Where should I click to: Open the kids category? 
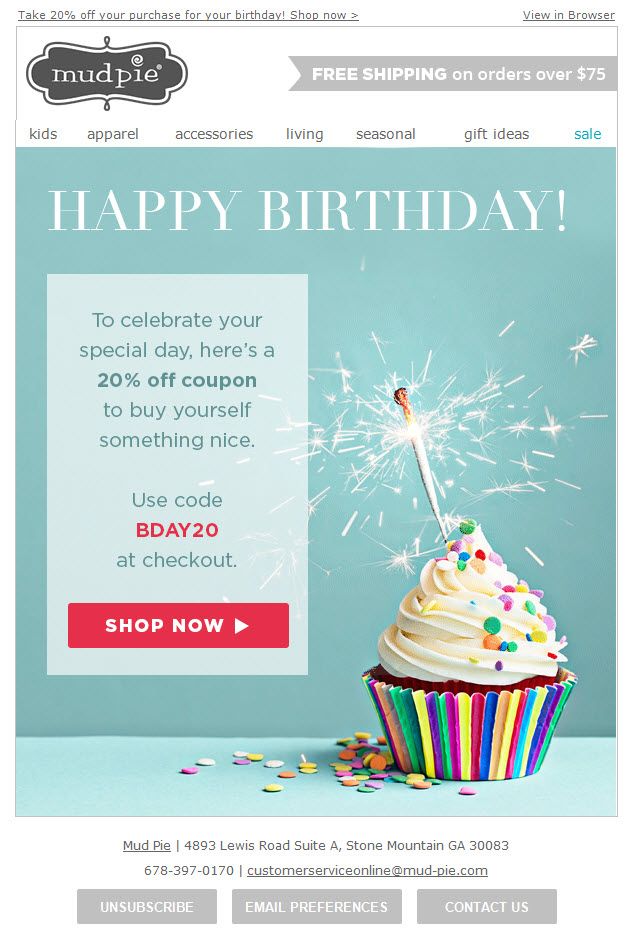point(43,134)
